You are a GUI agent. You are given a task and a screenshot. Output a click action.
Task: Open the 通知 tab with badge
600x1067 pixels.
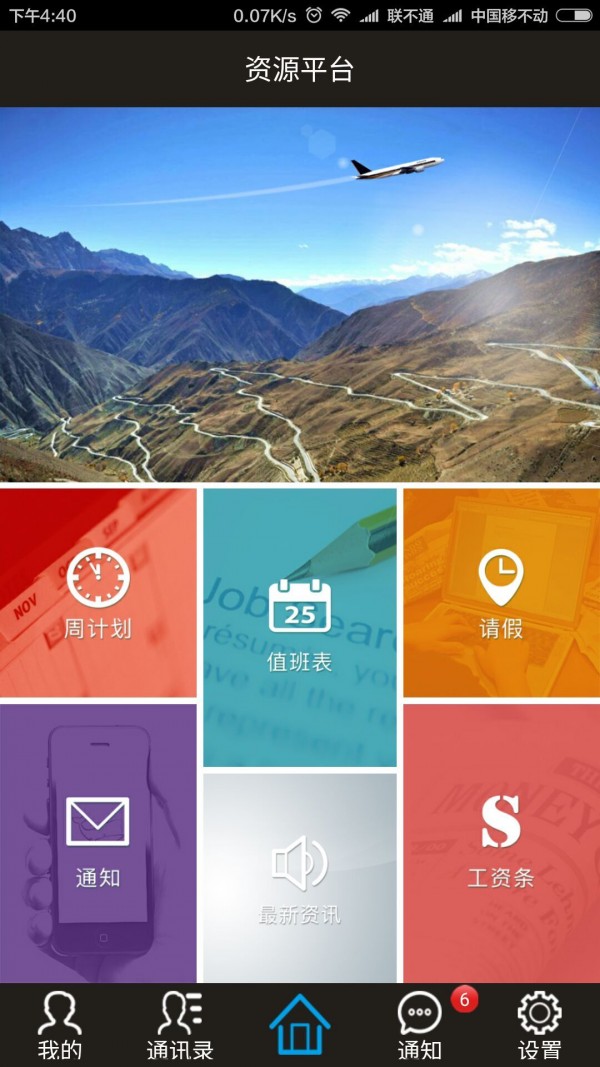[420, 1025]
